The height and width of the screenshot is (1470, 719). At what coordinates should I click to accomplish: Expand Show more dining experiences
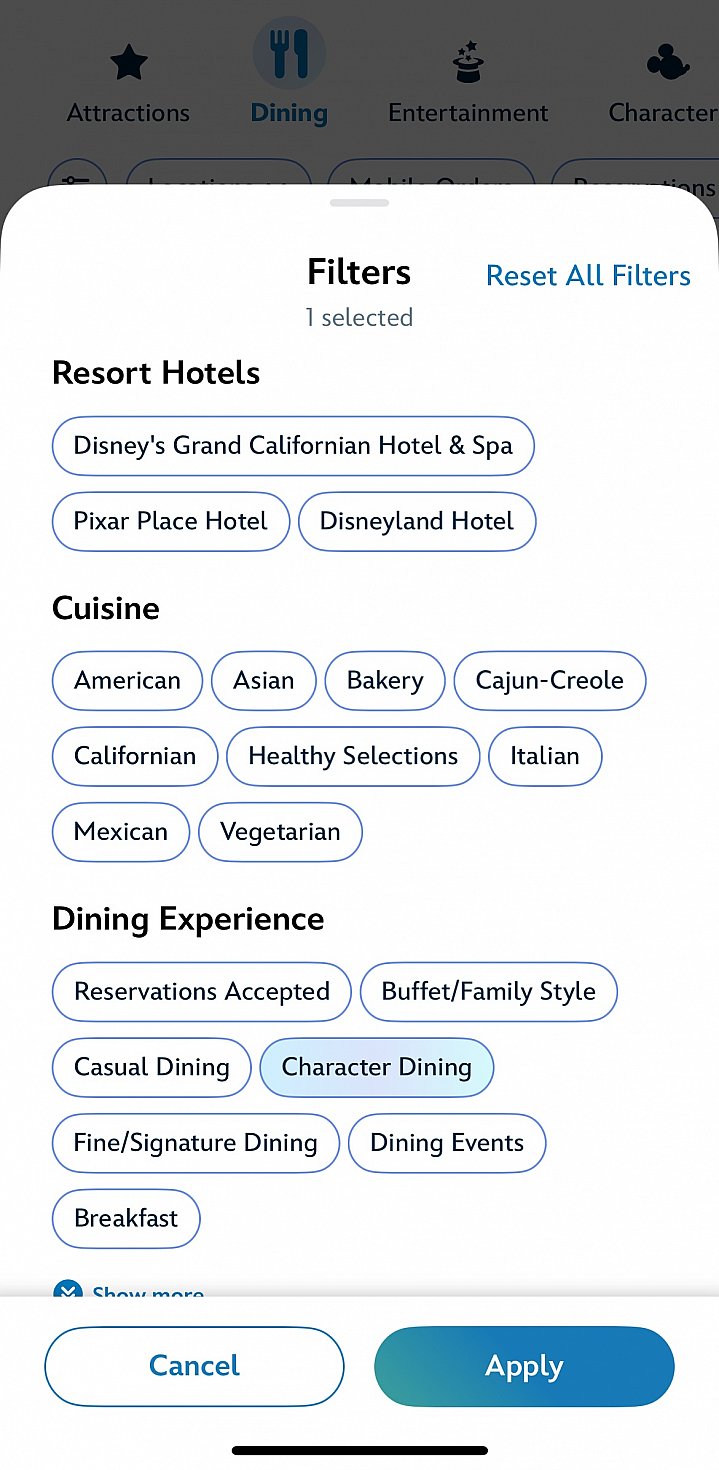point(129,1293)
